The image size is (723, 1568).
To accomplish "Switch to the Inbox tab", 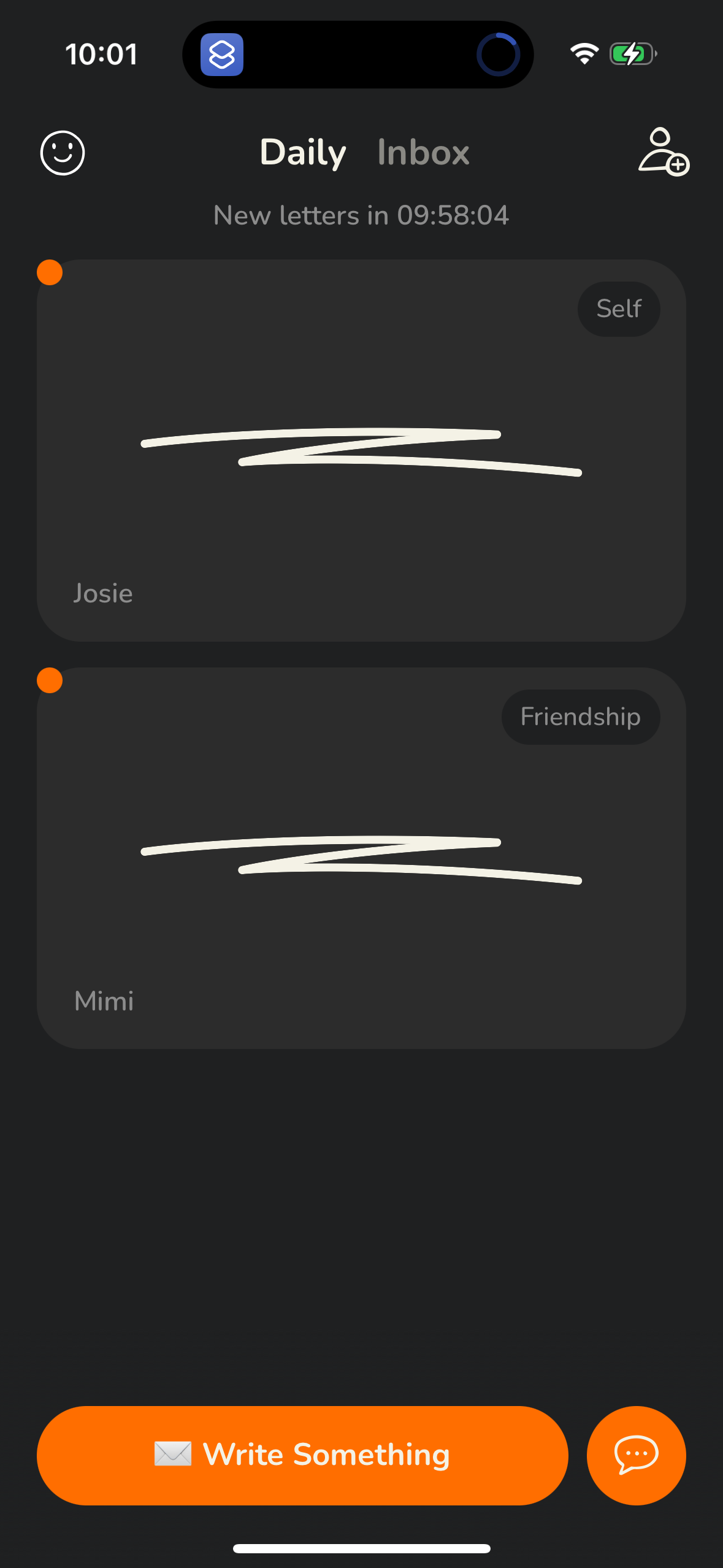I will [x=423, y=153].
